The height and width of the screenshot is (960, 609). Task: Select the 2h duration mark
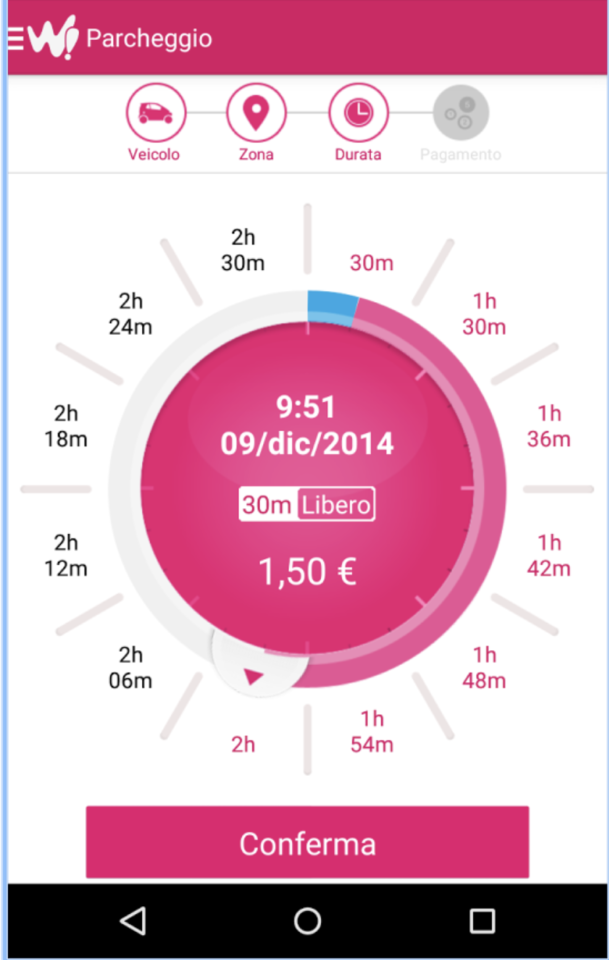pos(243,744)
